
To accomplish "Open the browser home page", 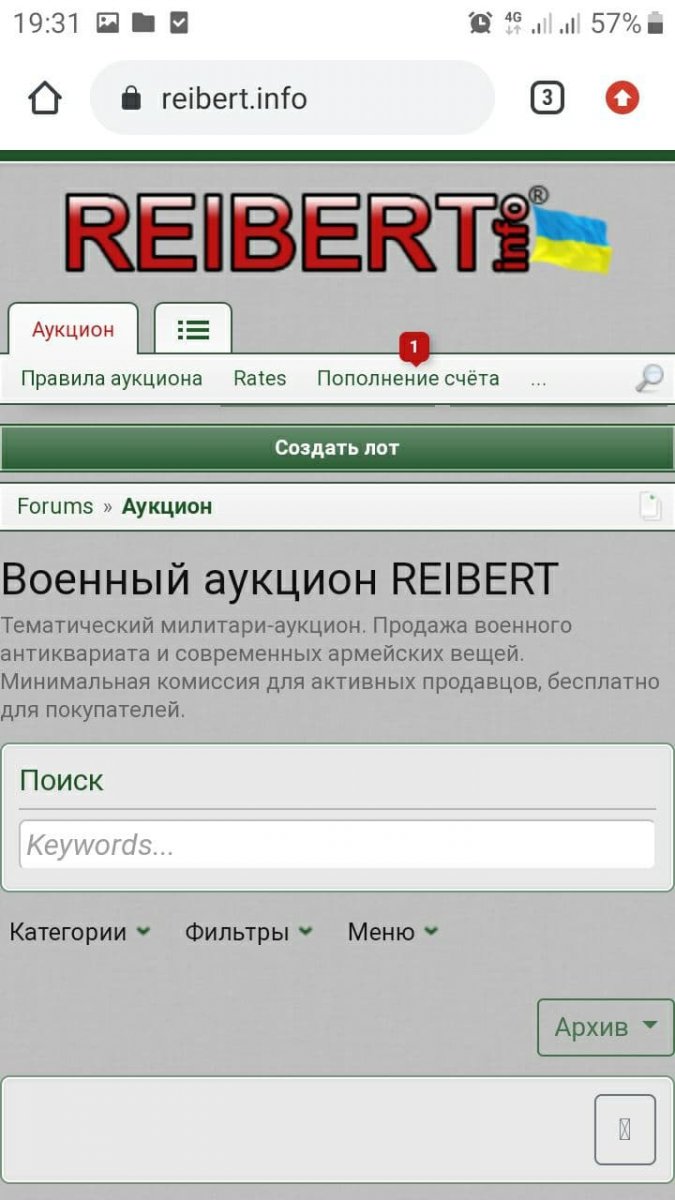I will tap(45, 98).
